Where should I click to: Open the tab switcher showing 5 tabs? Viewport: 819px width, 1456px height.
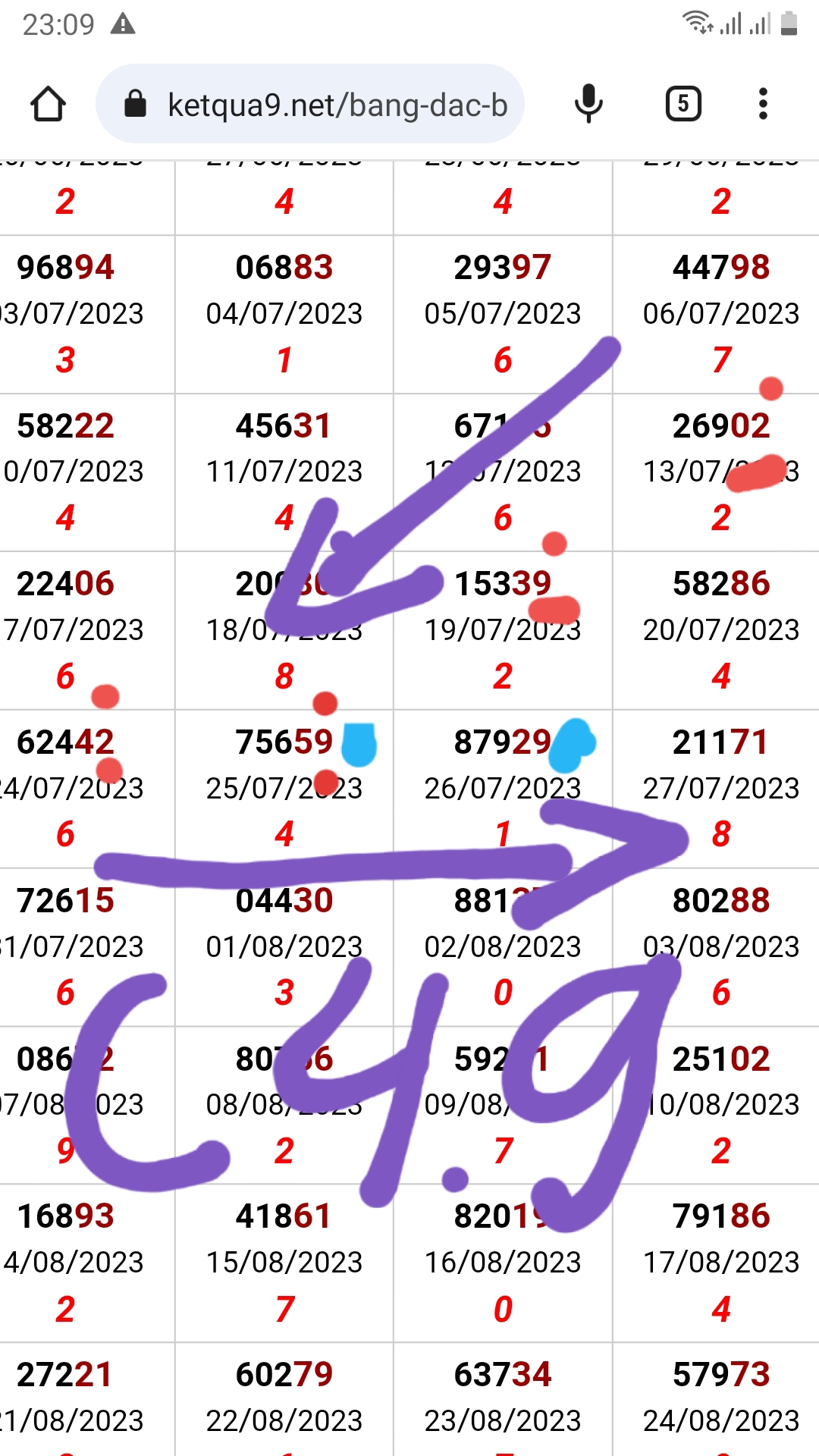click(683, 104)
